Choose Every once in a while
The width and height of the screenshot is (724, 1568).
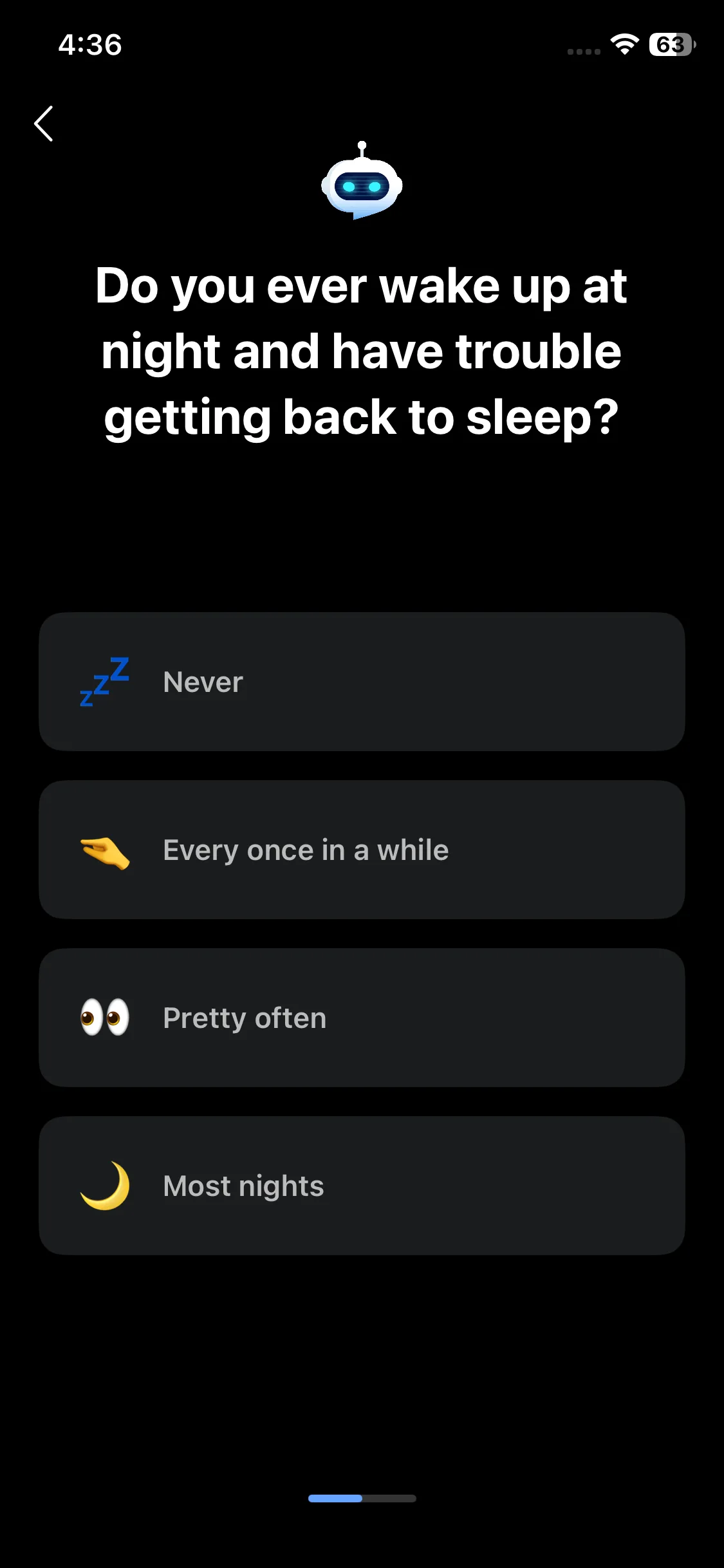[362, 850]
